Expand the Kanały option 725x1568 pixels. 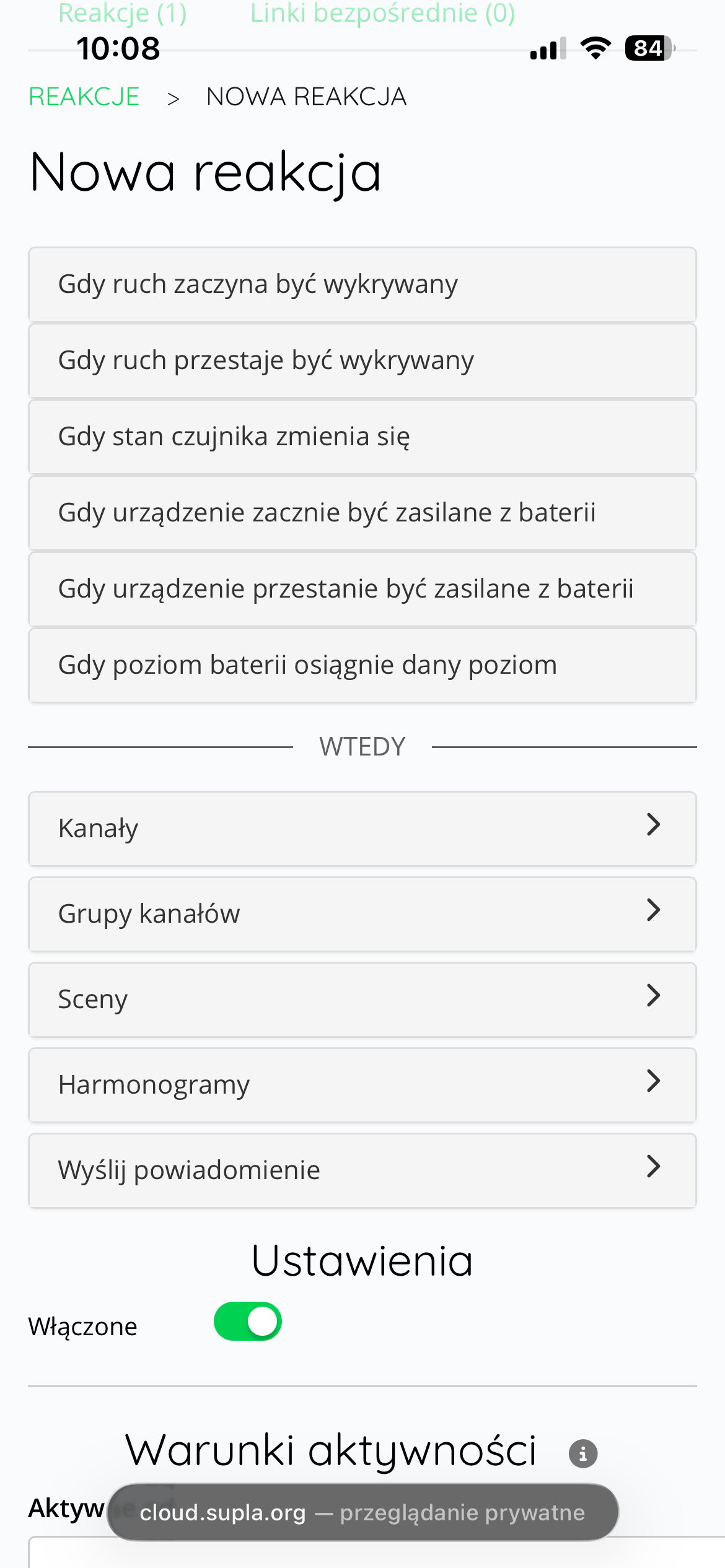tap(362, 829)
